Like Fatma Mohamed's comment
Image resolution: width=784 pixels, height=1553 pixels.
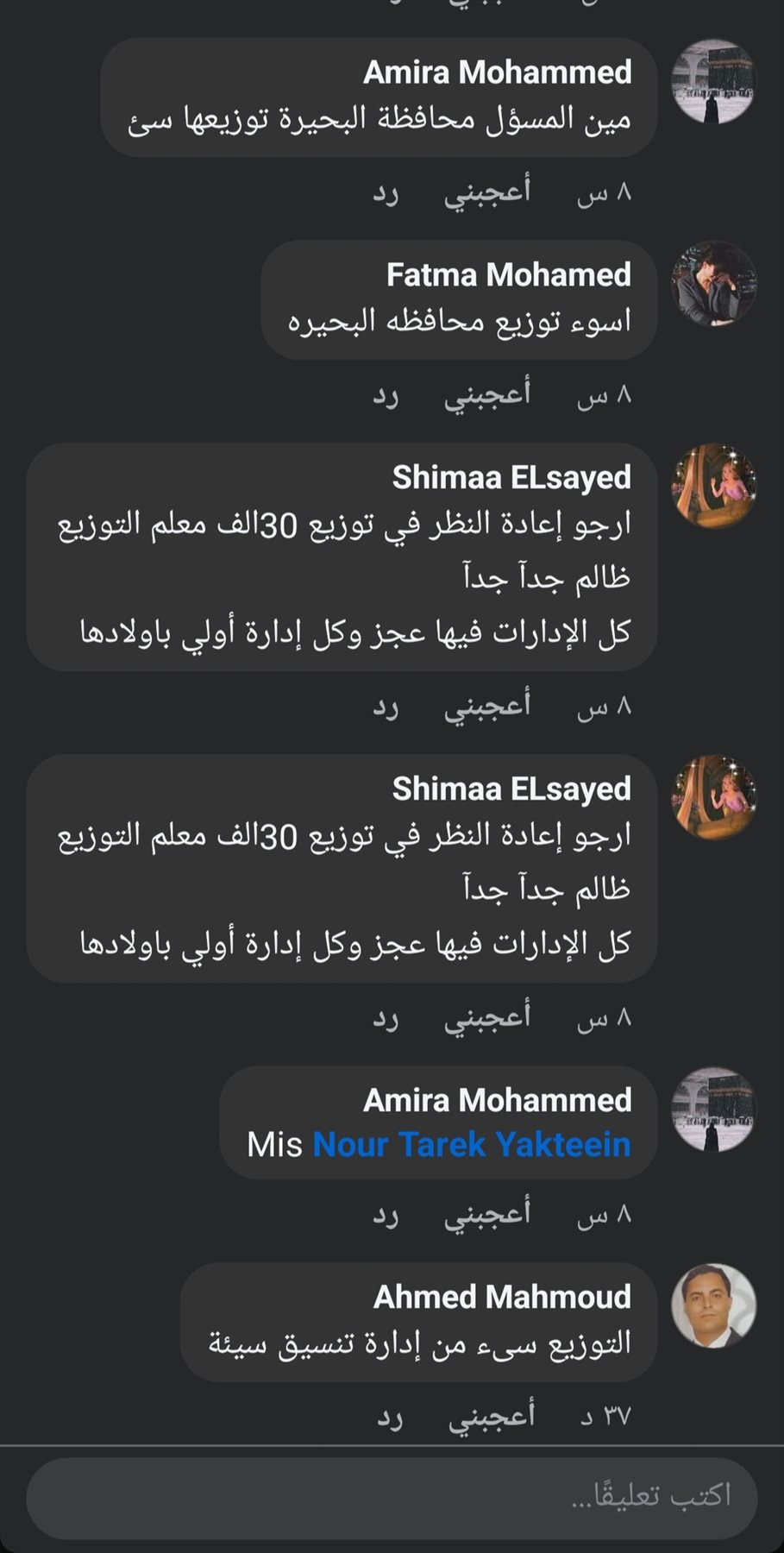click(x=487, y=395)
